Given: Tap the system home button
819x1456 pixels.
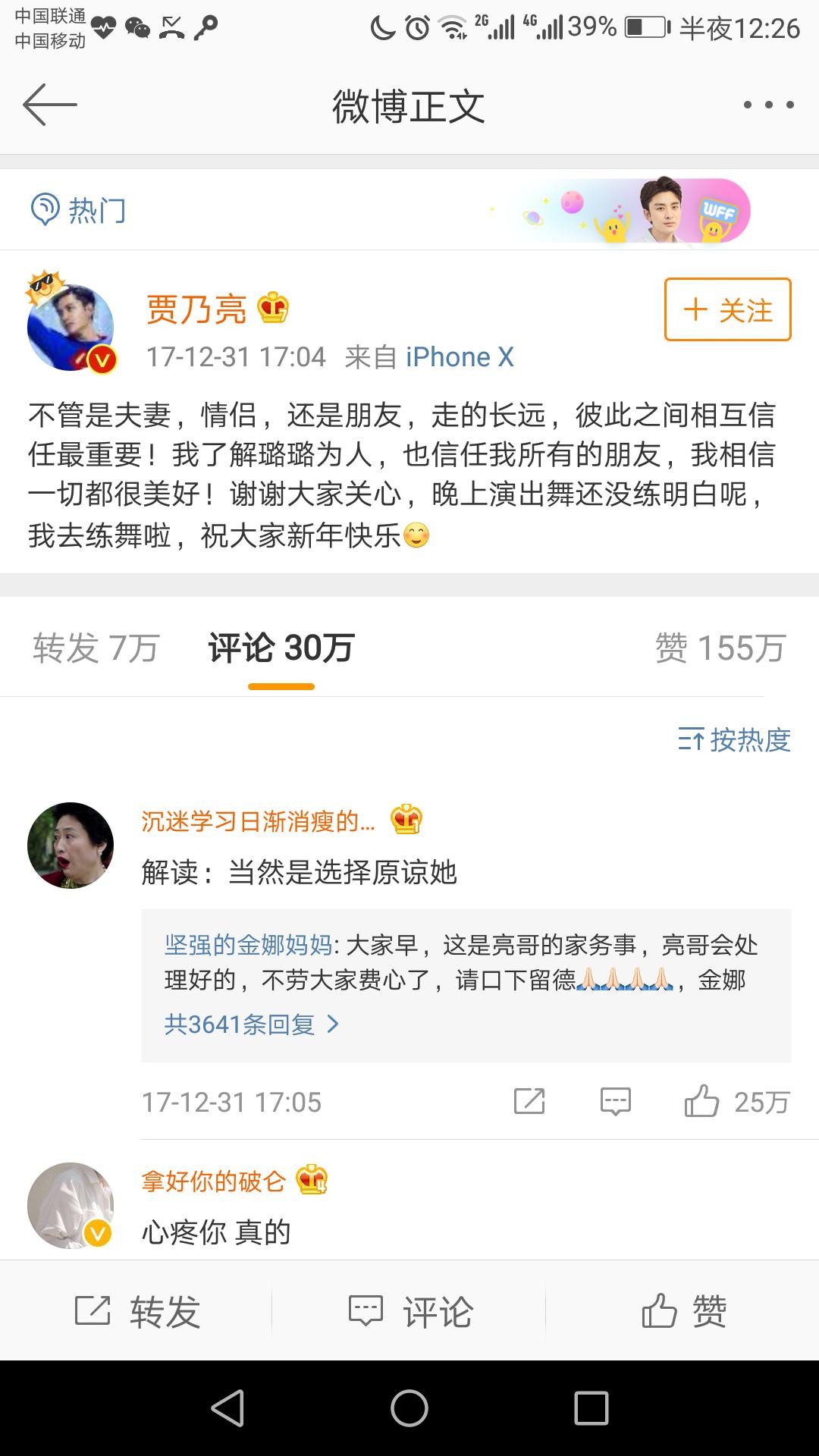Looking at the screenshot, I should 409,1408.
